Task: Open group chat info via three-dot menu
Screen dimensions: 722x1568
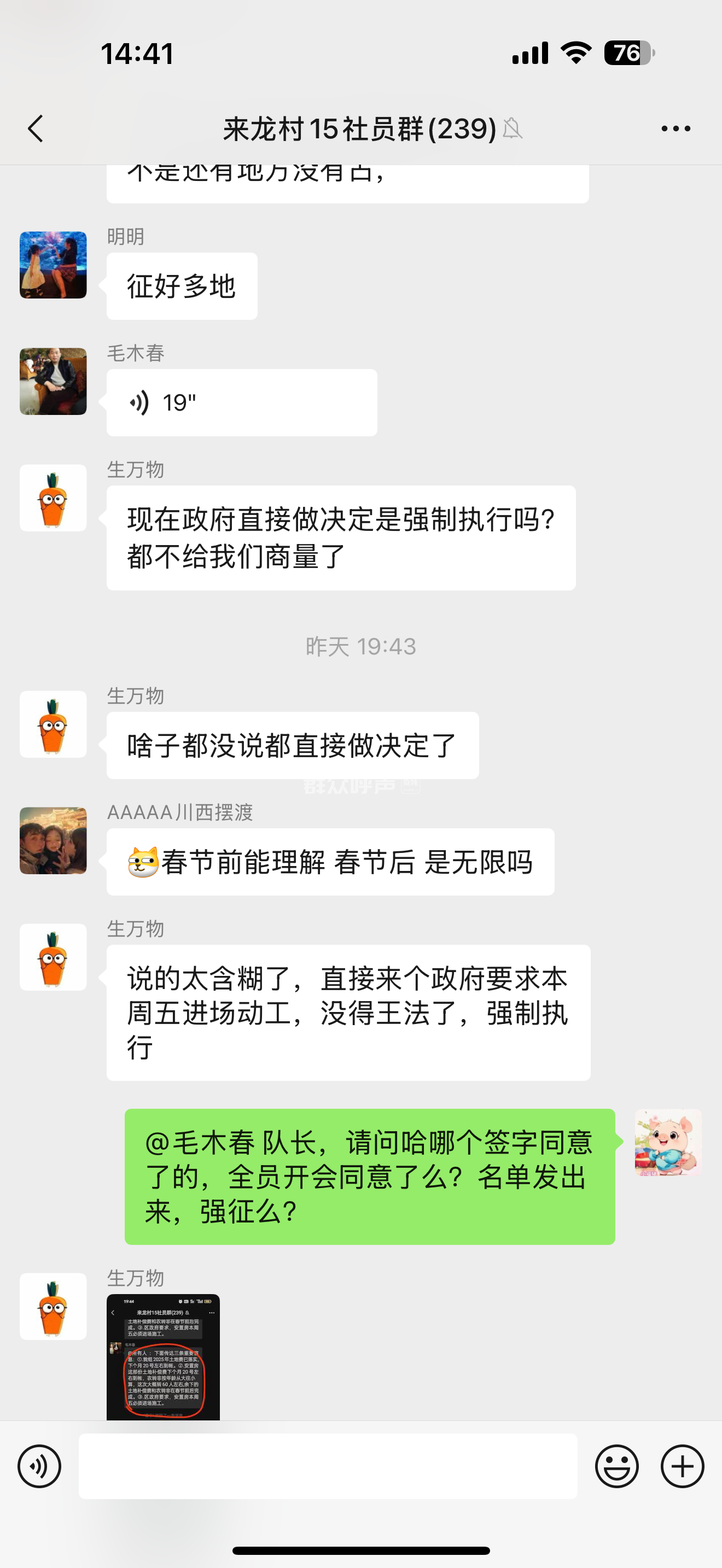Action: coord(676,128)
